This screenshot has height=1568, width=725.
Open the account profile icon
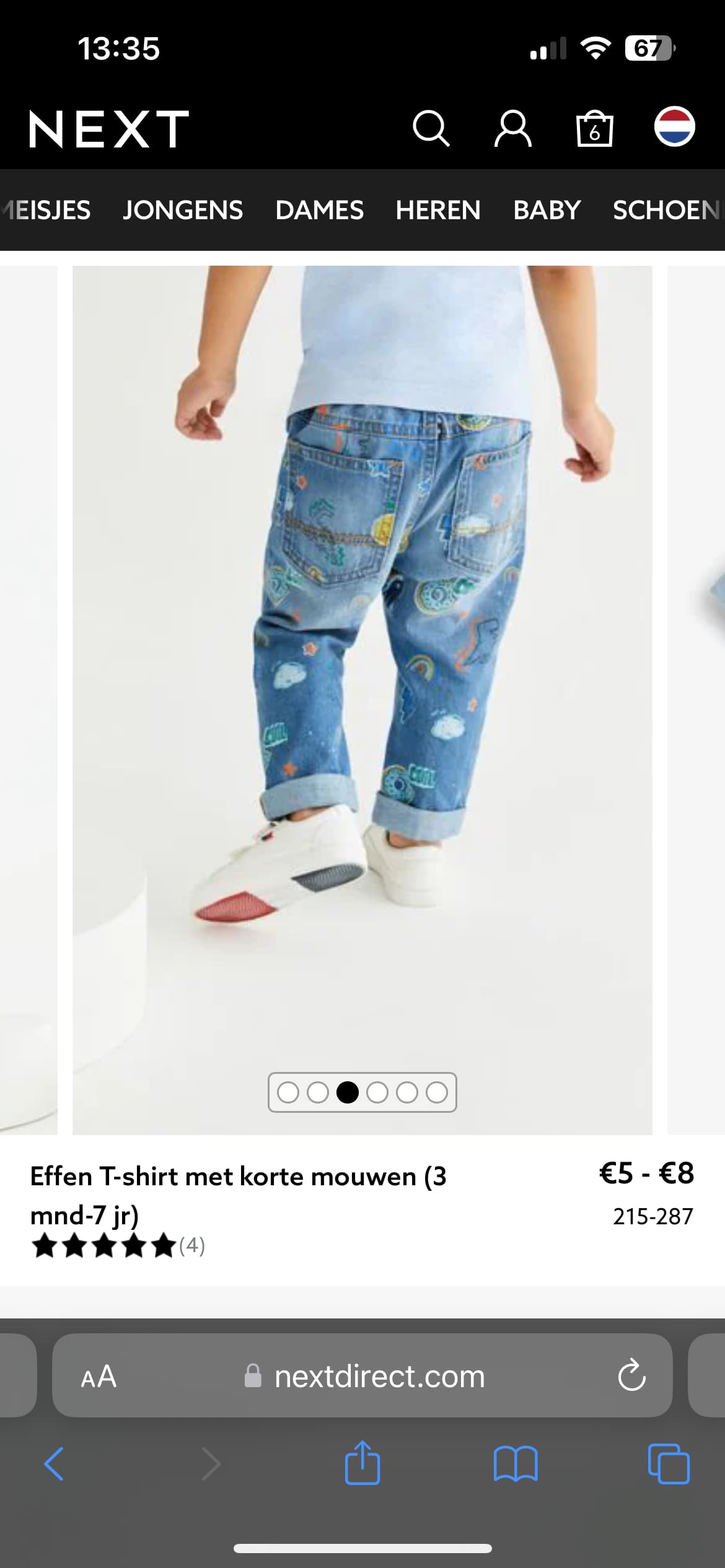click(x=512, y=128)
